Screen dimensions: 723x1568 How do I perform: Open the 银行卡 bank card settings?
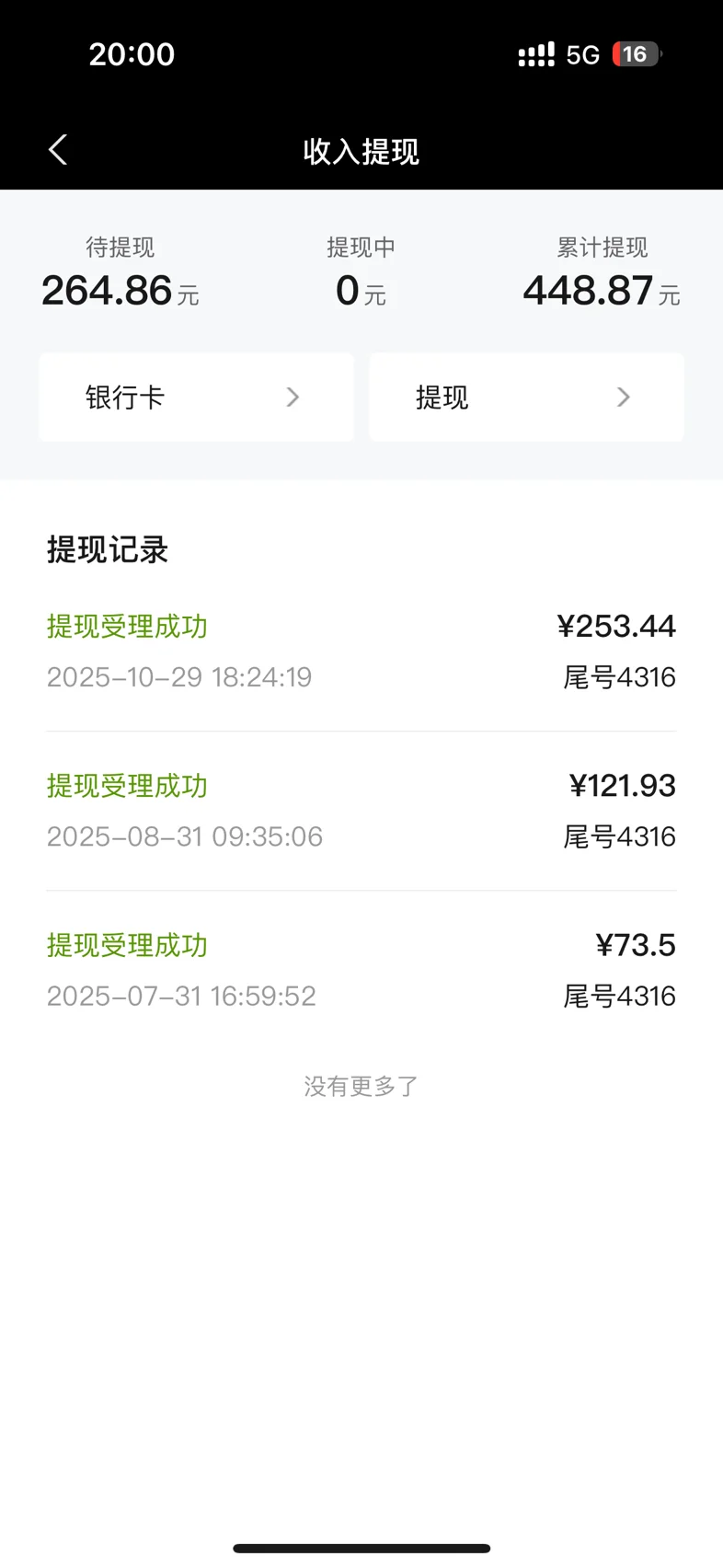click(x=196, y=398)
